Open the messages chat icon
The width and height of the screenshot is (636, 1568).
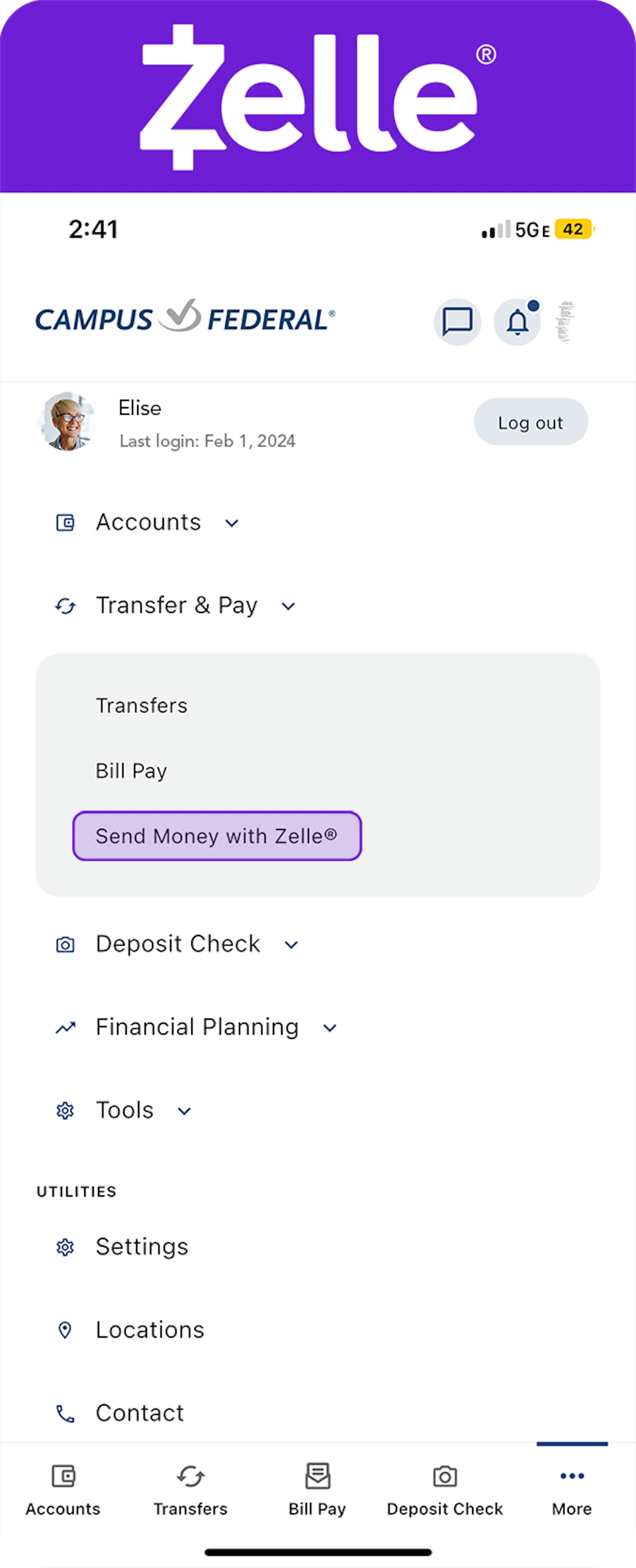457,322
